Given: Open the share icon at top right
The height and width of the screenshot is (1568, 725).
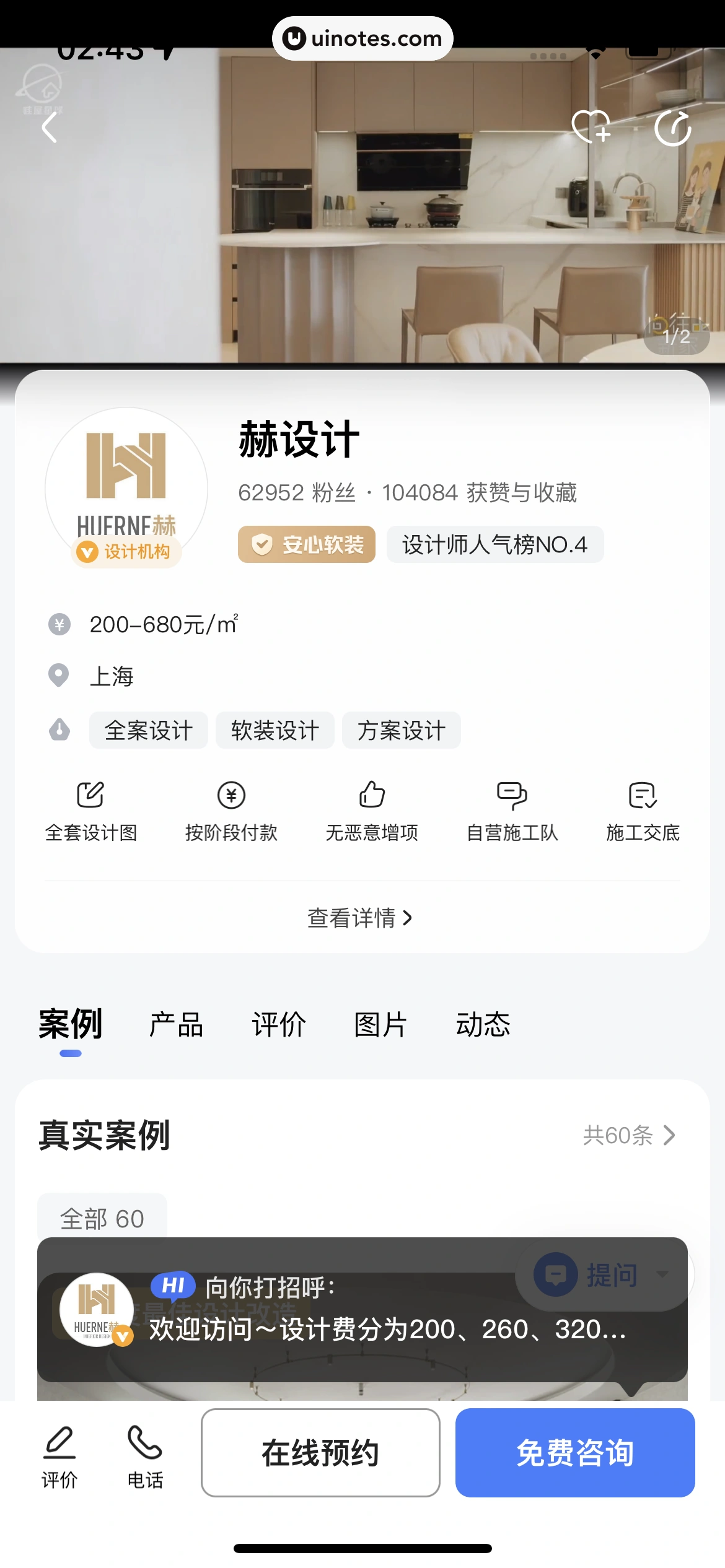Looking at the screenshot, I should tap(674, 128).
